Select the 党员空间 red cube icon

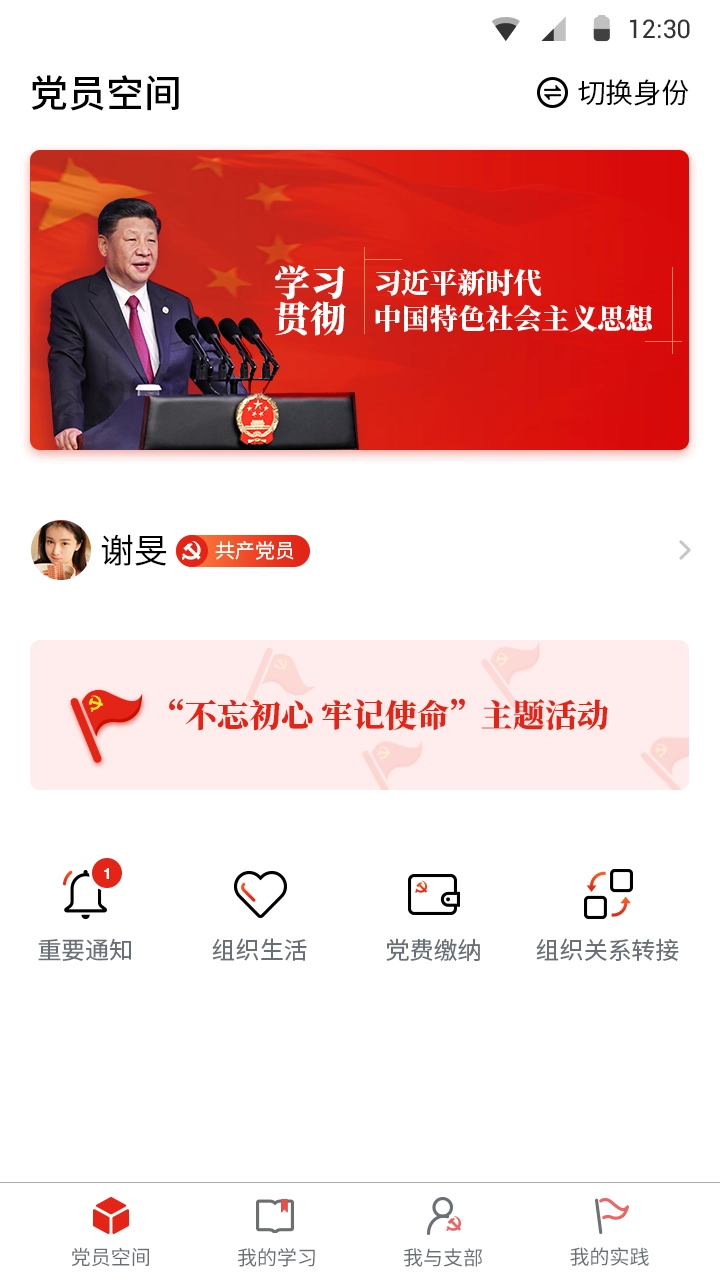pos(110,1215)
